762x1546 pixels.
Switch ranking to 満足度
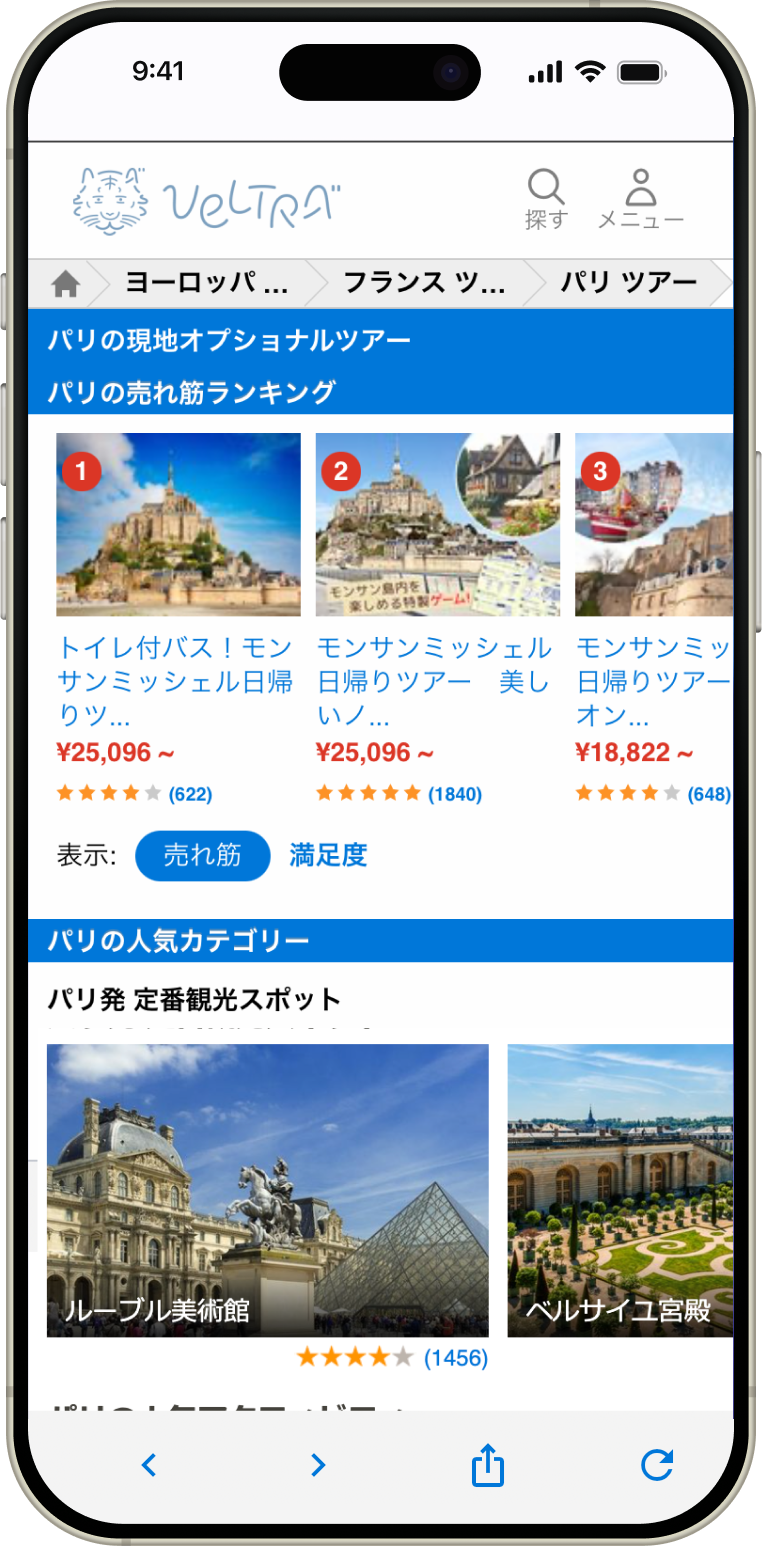point(328,856)
